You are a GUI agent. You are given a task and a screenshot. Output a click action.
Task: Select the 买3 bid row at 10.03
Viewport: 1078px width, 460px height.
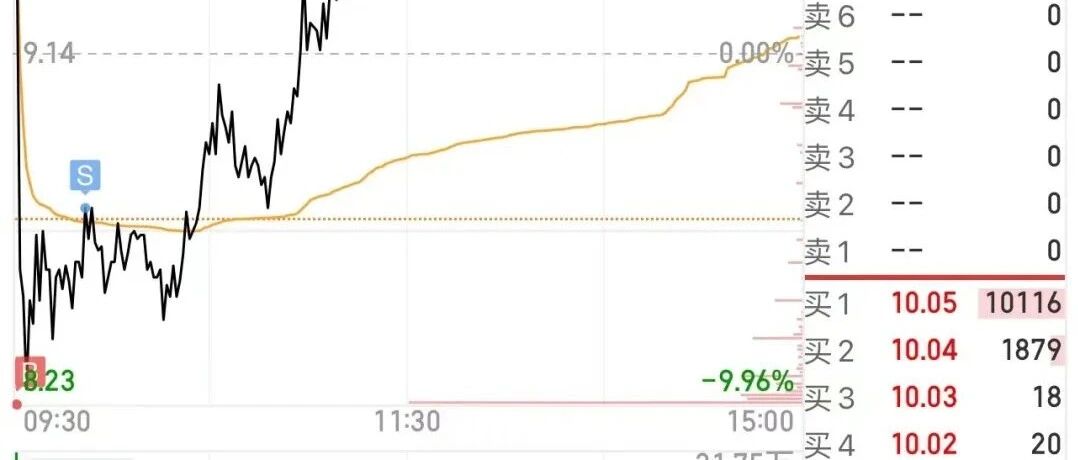point(934,397)
